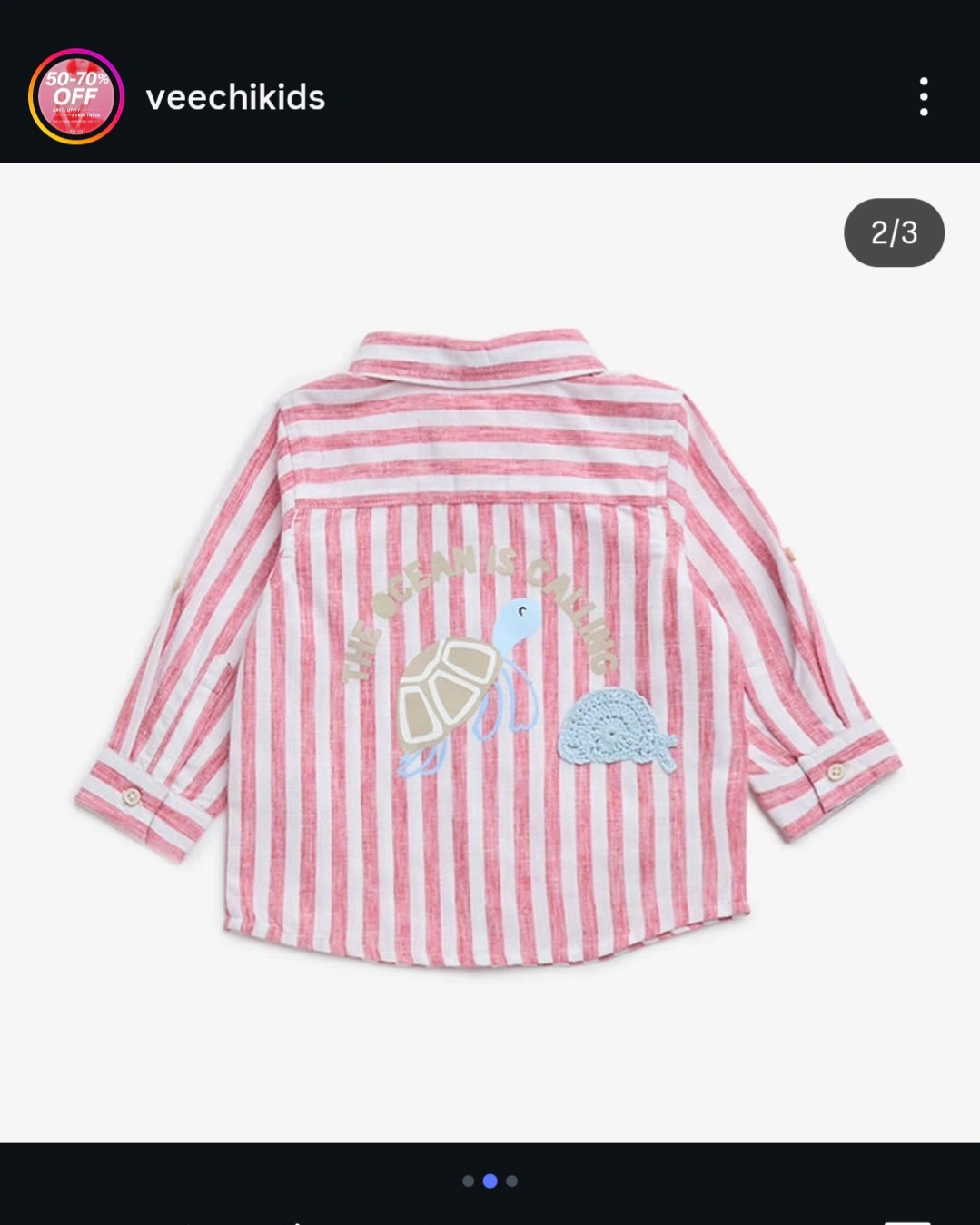Open the veechikids profile name

(x=235, y=97)
